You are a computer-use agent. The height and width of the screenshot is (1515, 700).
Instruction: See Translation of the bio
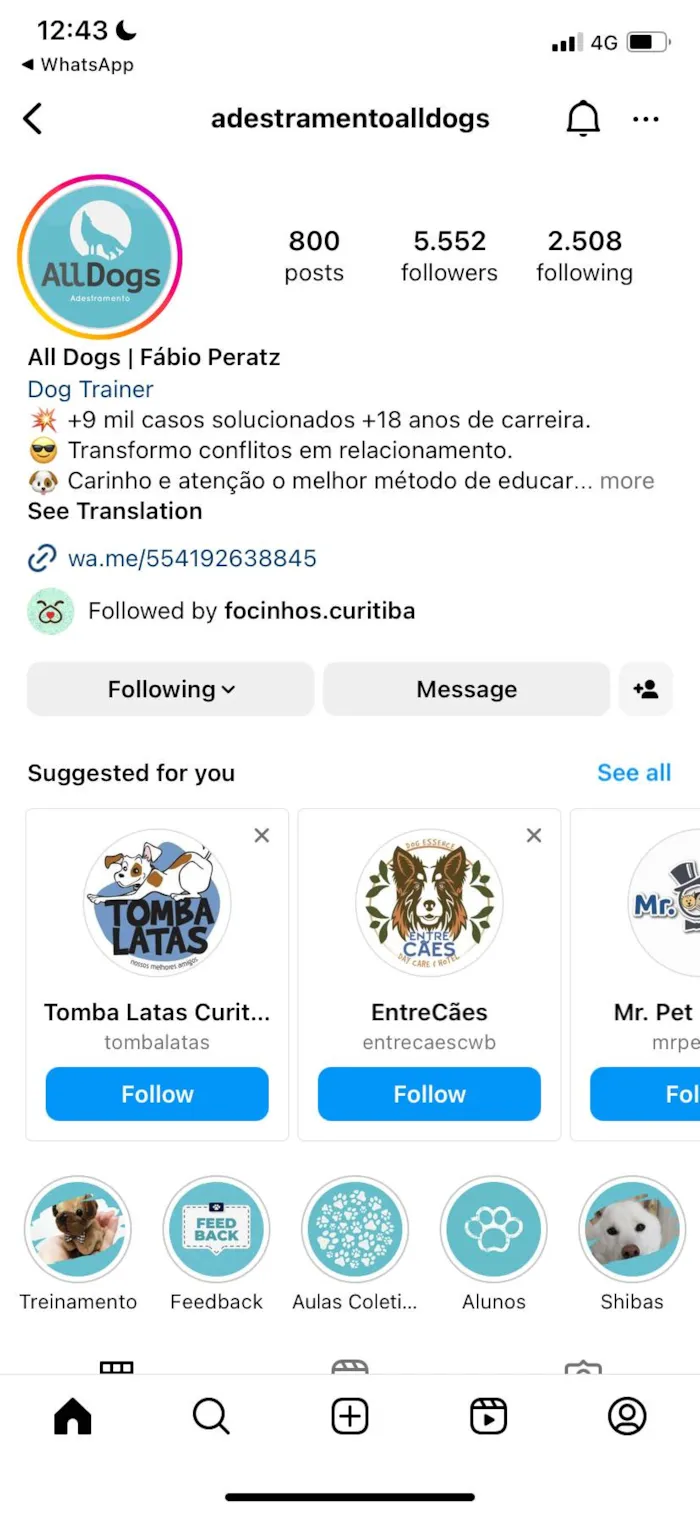115,511
